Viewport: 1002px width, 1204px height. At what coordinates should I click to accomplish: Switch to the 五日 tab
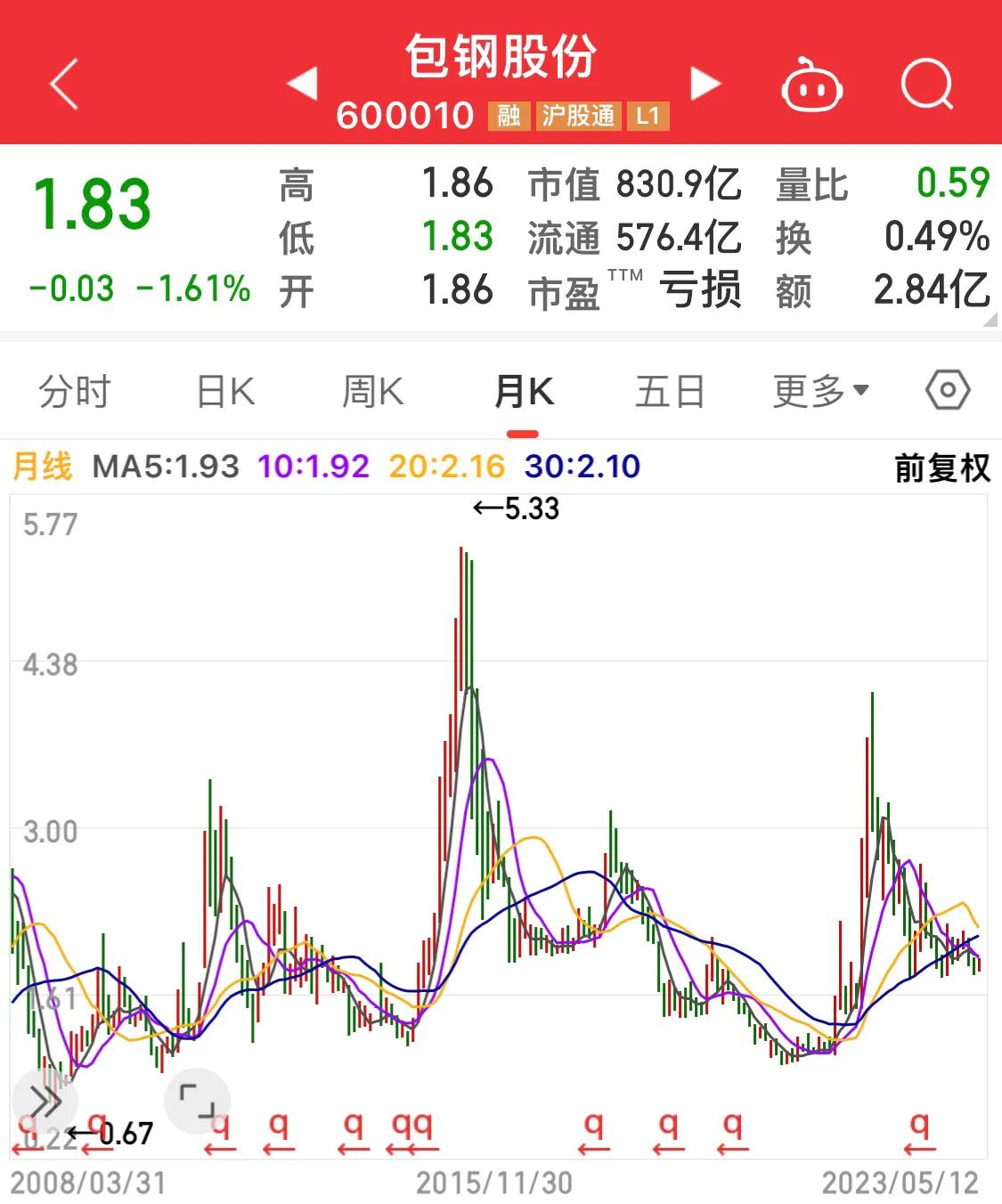point(670,389)
